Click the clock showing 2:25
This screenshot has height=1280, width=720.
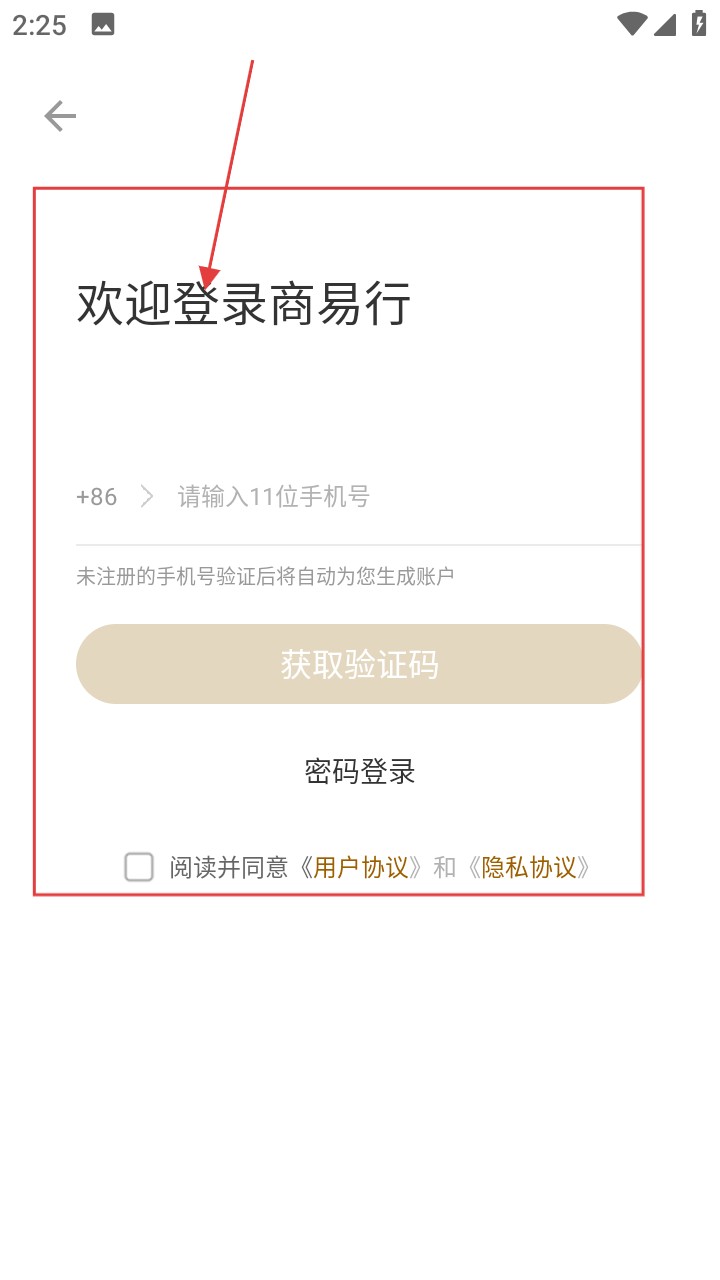[38, 24]
